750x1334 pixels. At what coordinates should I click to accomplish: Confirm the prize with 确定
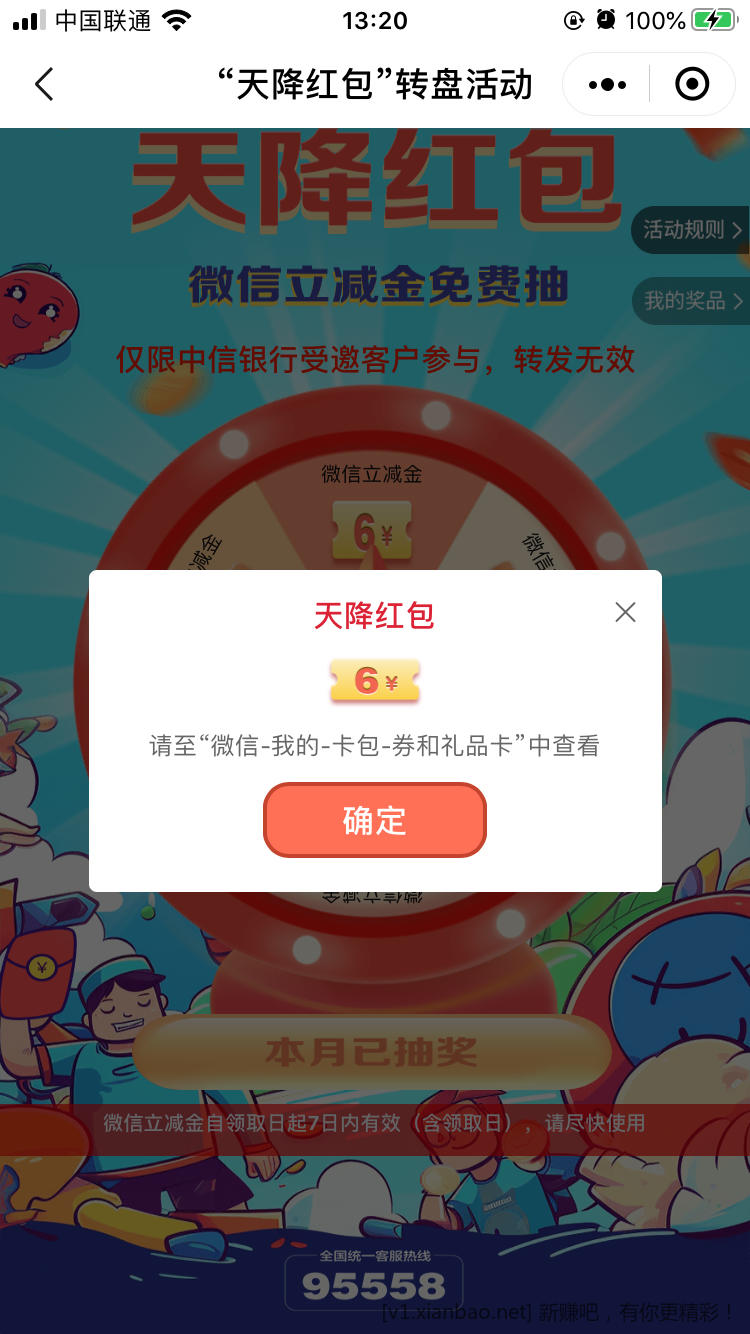[375, 820]
